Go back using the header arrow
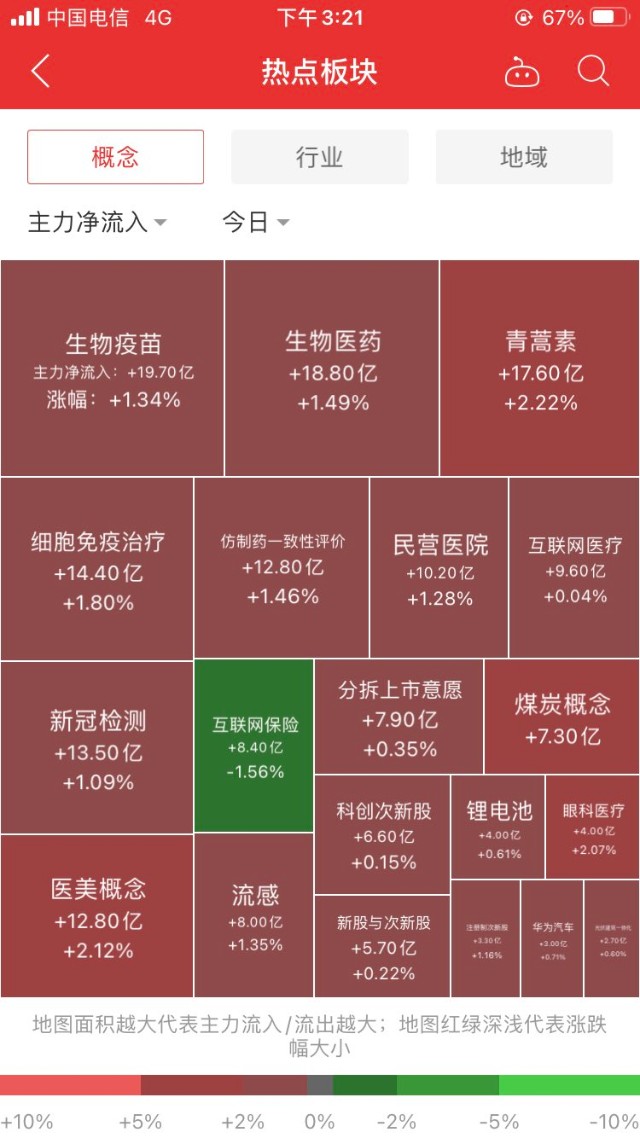 point(41,72)
